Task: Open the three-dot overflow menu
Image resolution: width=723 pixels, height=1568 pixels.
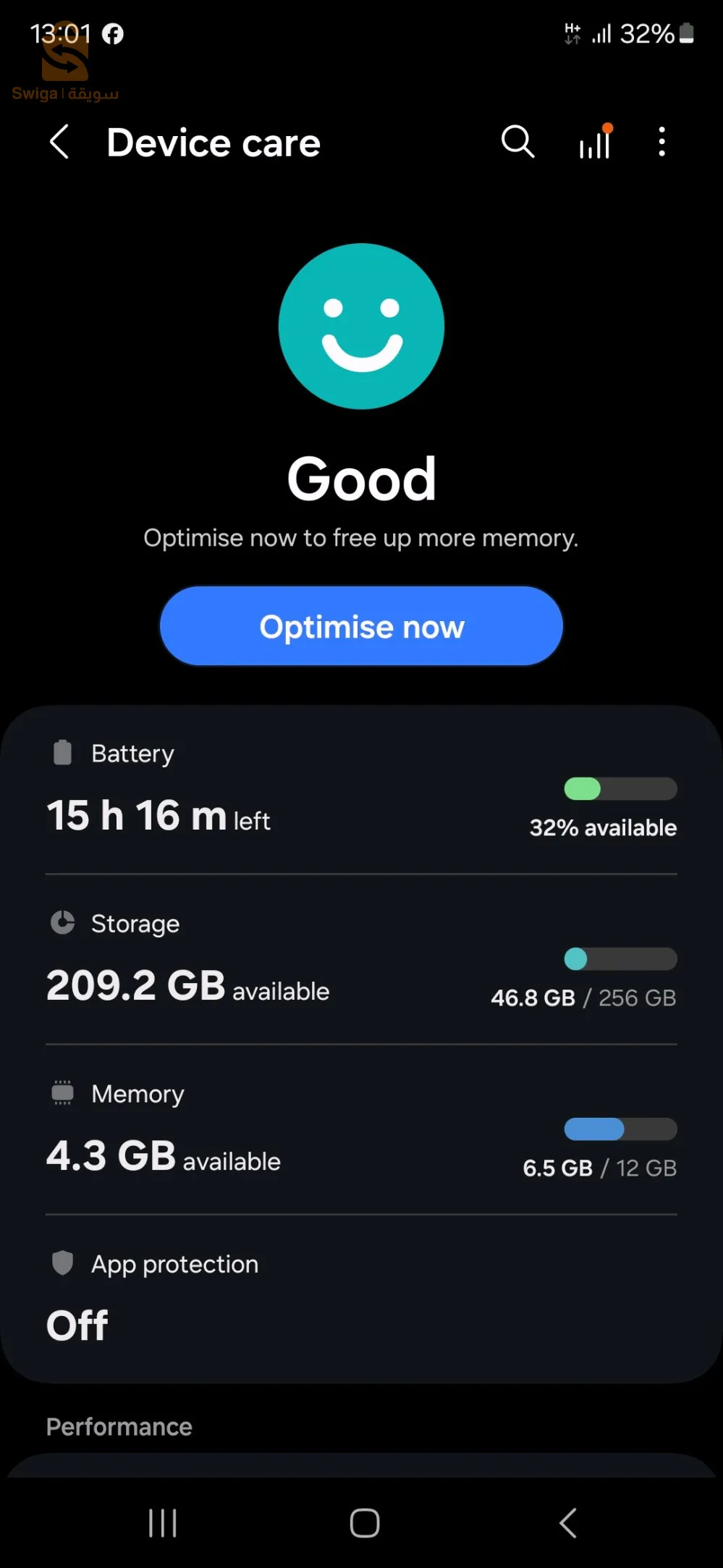Action: click(x=661, y=142)
